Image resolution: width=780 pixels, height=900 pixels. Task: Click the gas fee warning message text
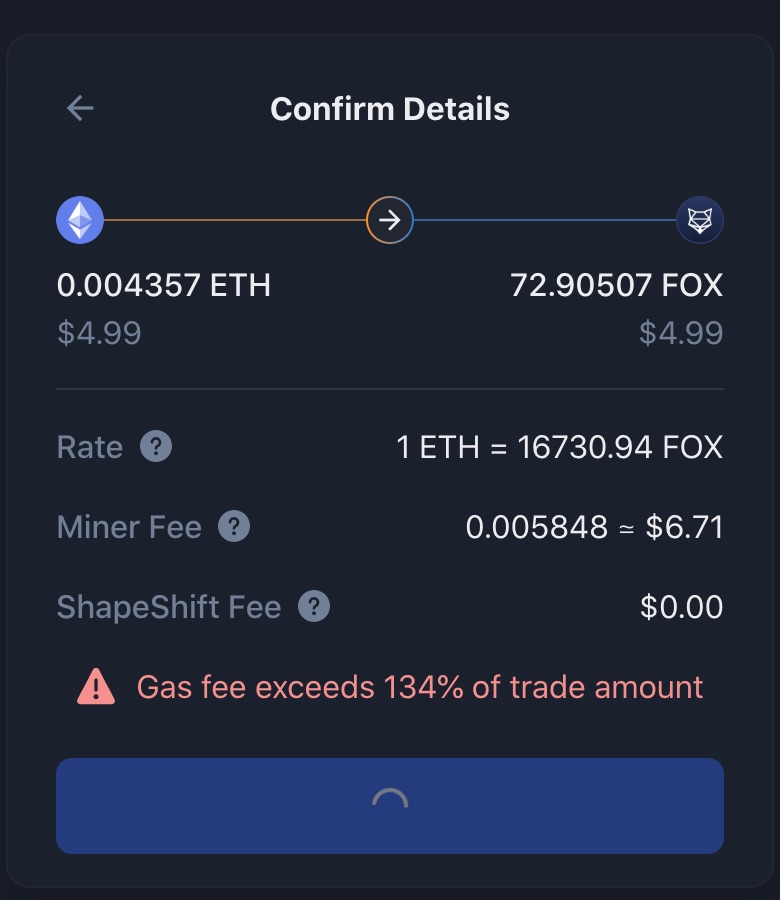pyautogui.click(x=422, y=686)
